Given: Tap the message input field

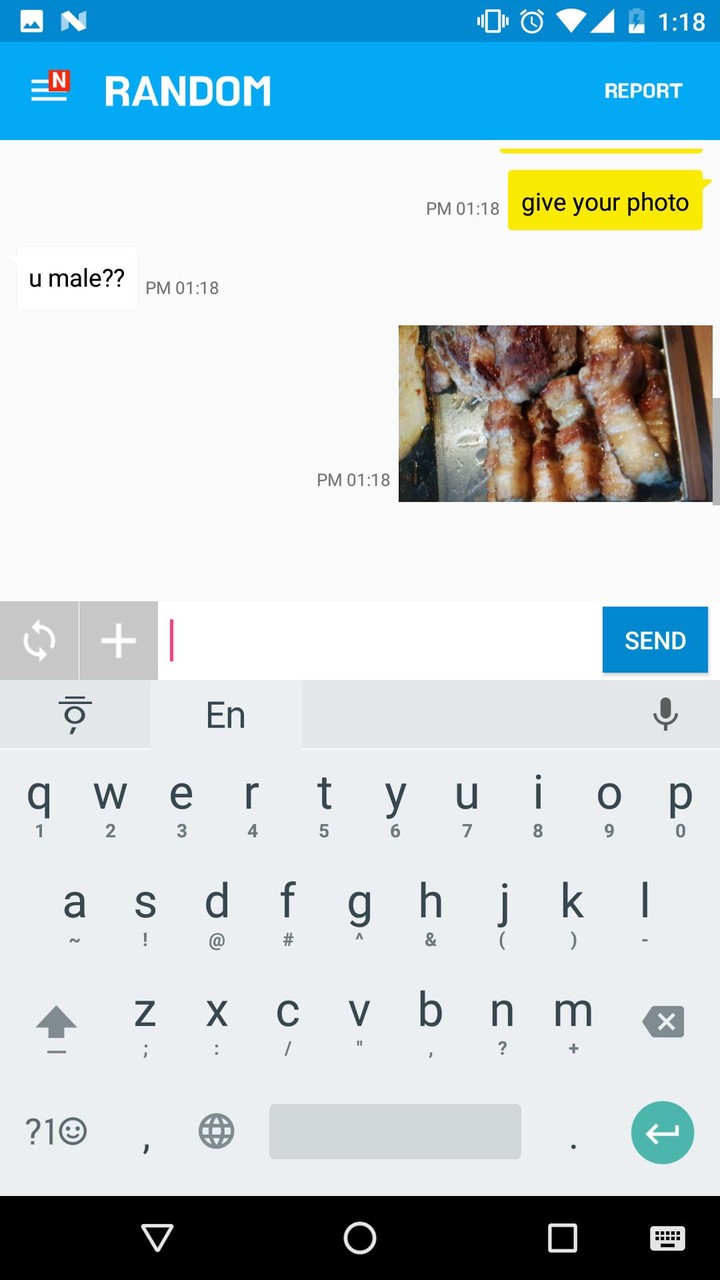Looking at the screenshot, I should (x=380, y=640).
